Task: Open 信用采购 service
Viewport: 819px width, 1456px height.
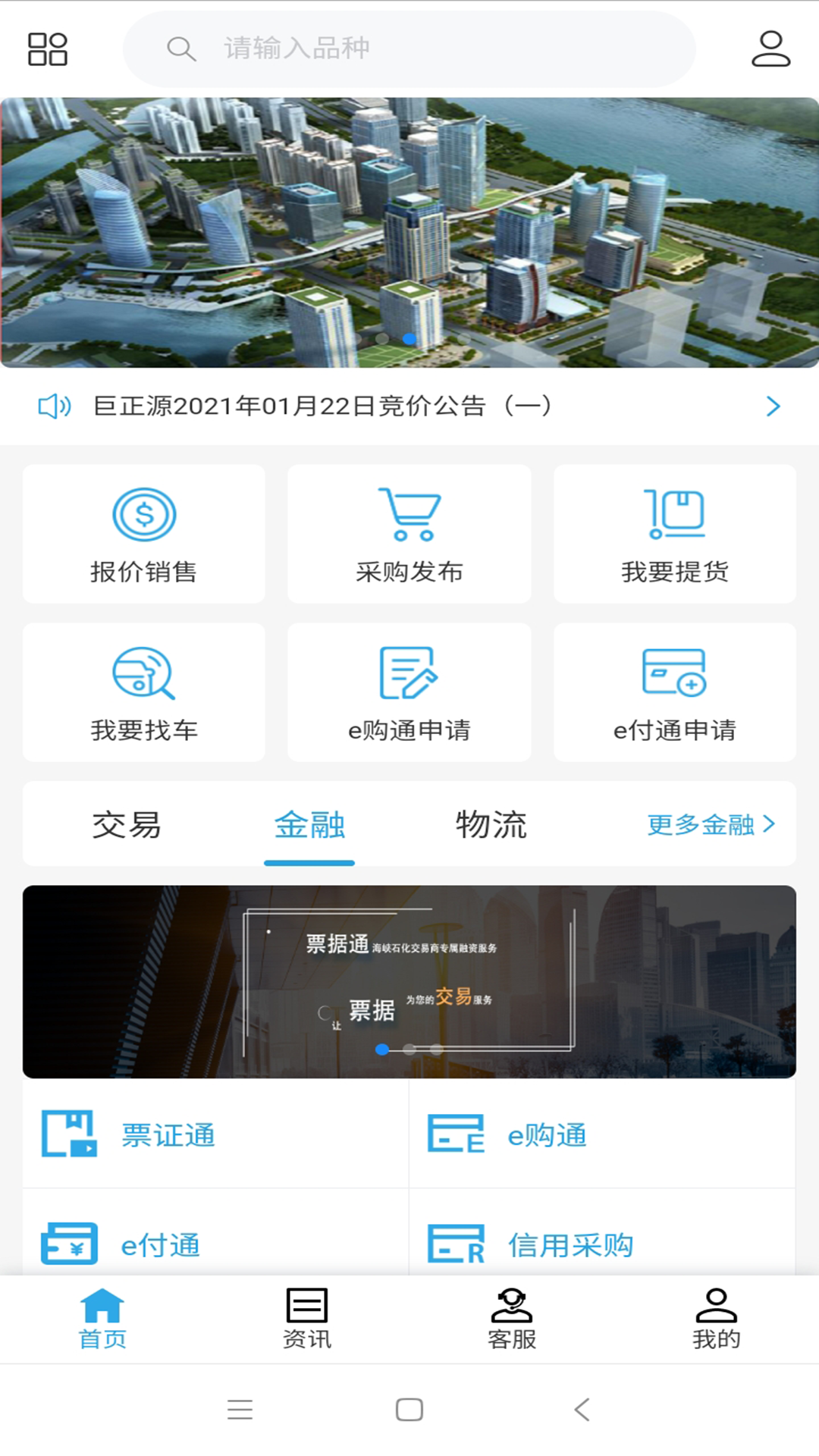Action: click(x=570, y=1244)
